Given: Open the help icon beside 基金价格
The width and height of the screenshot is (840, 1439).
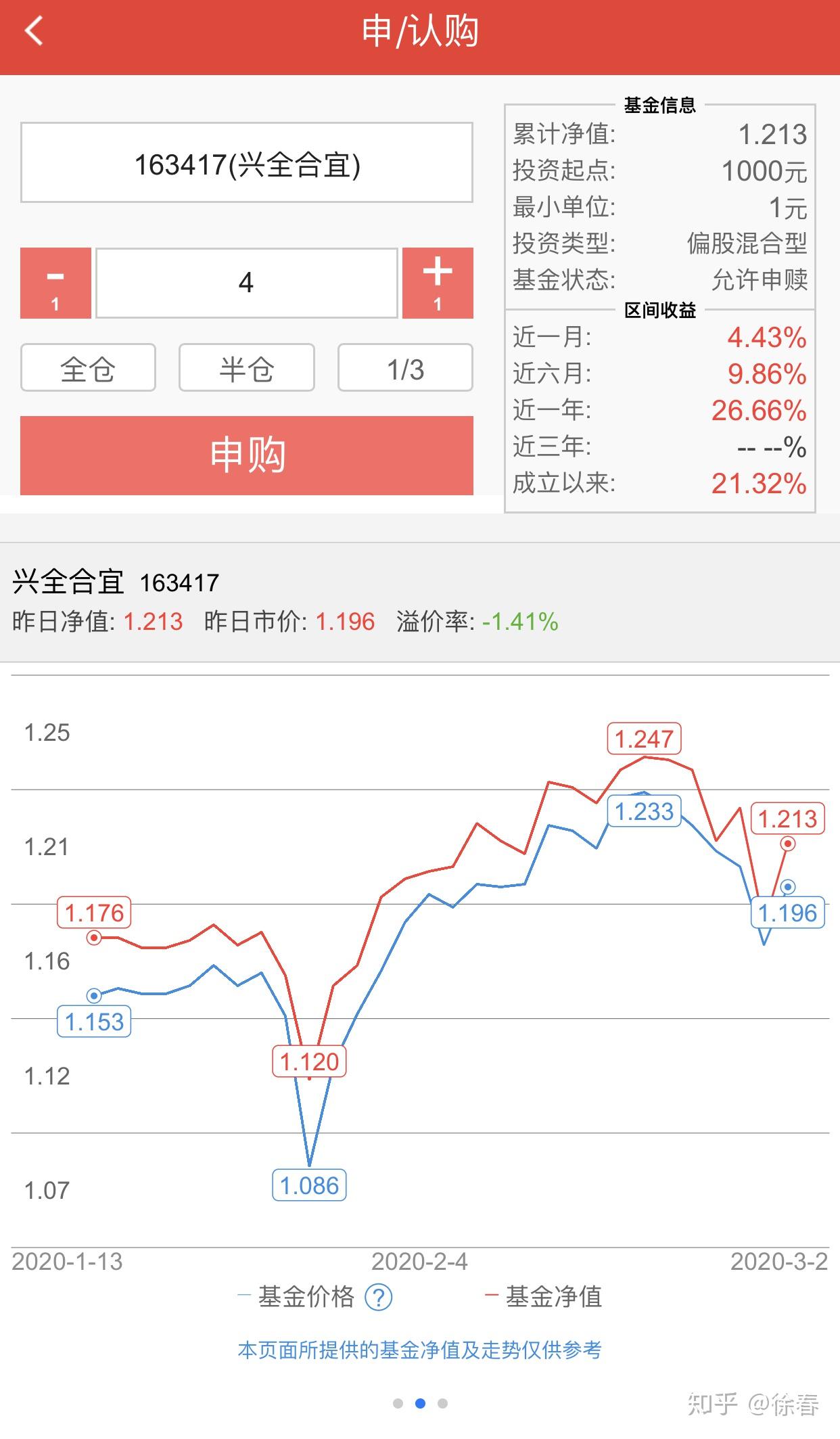Looking at the screenshot, I should point(378,1297).
